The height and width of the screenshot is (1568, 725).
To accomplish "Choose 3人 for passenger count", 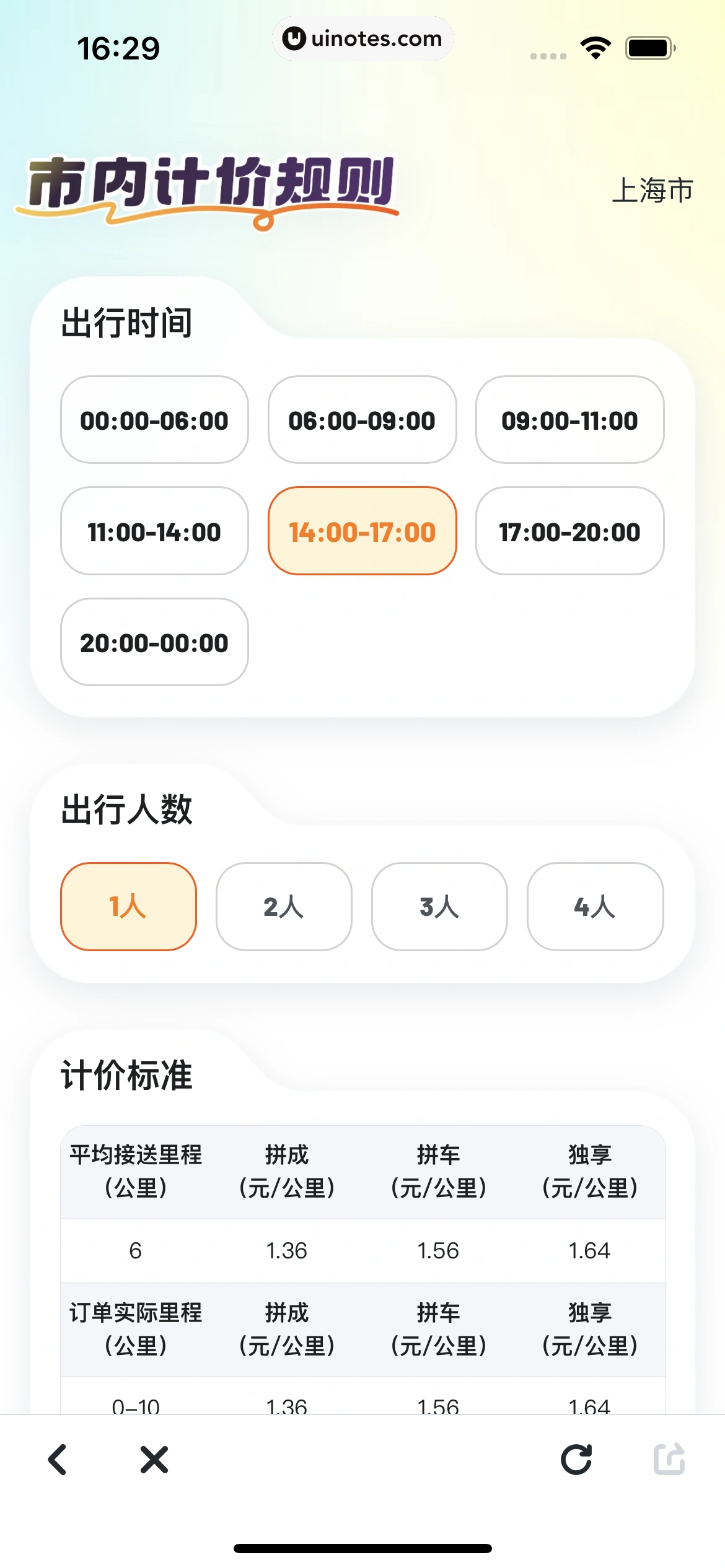I will [439, 907].
